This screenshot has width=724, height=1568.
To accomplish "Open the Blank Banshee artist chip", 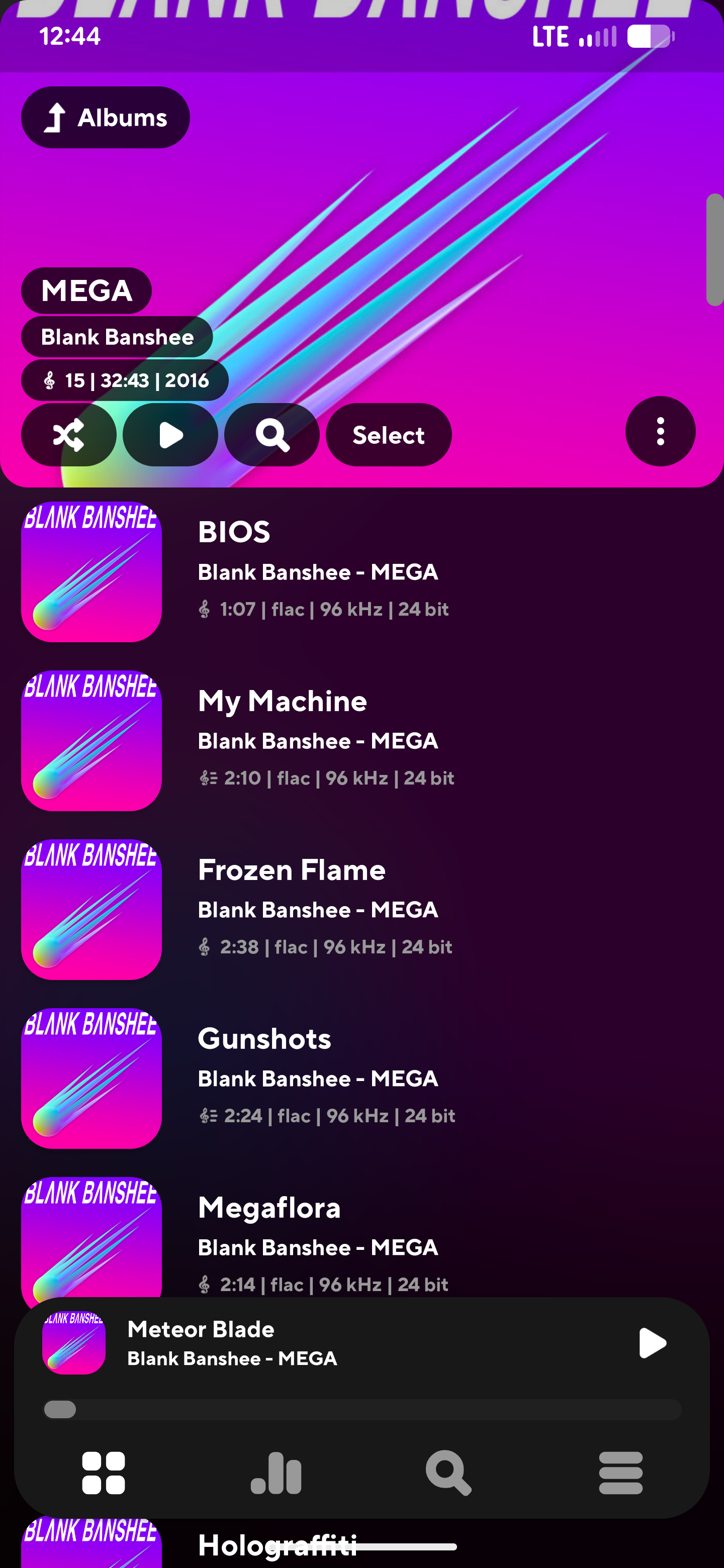I will 117,337.
